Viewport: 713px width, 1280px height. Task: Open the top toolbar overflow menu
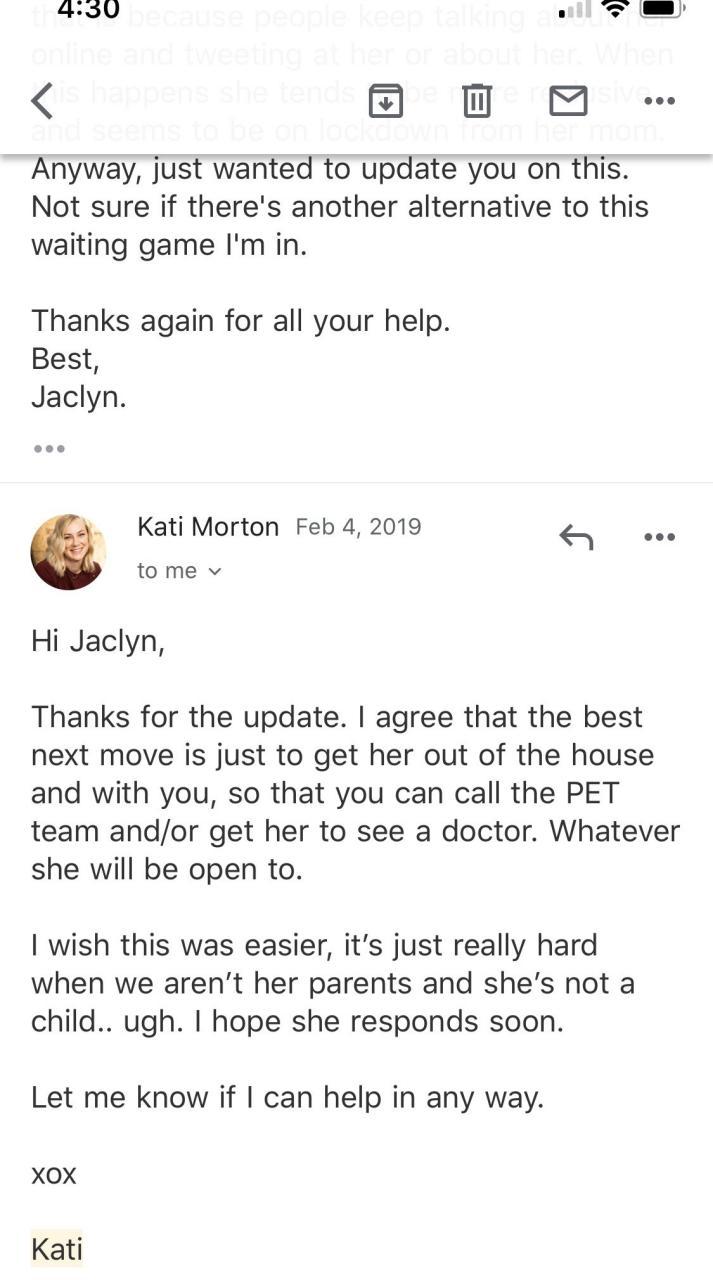pos(659,100)
